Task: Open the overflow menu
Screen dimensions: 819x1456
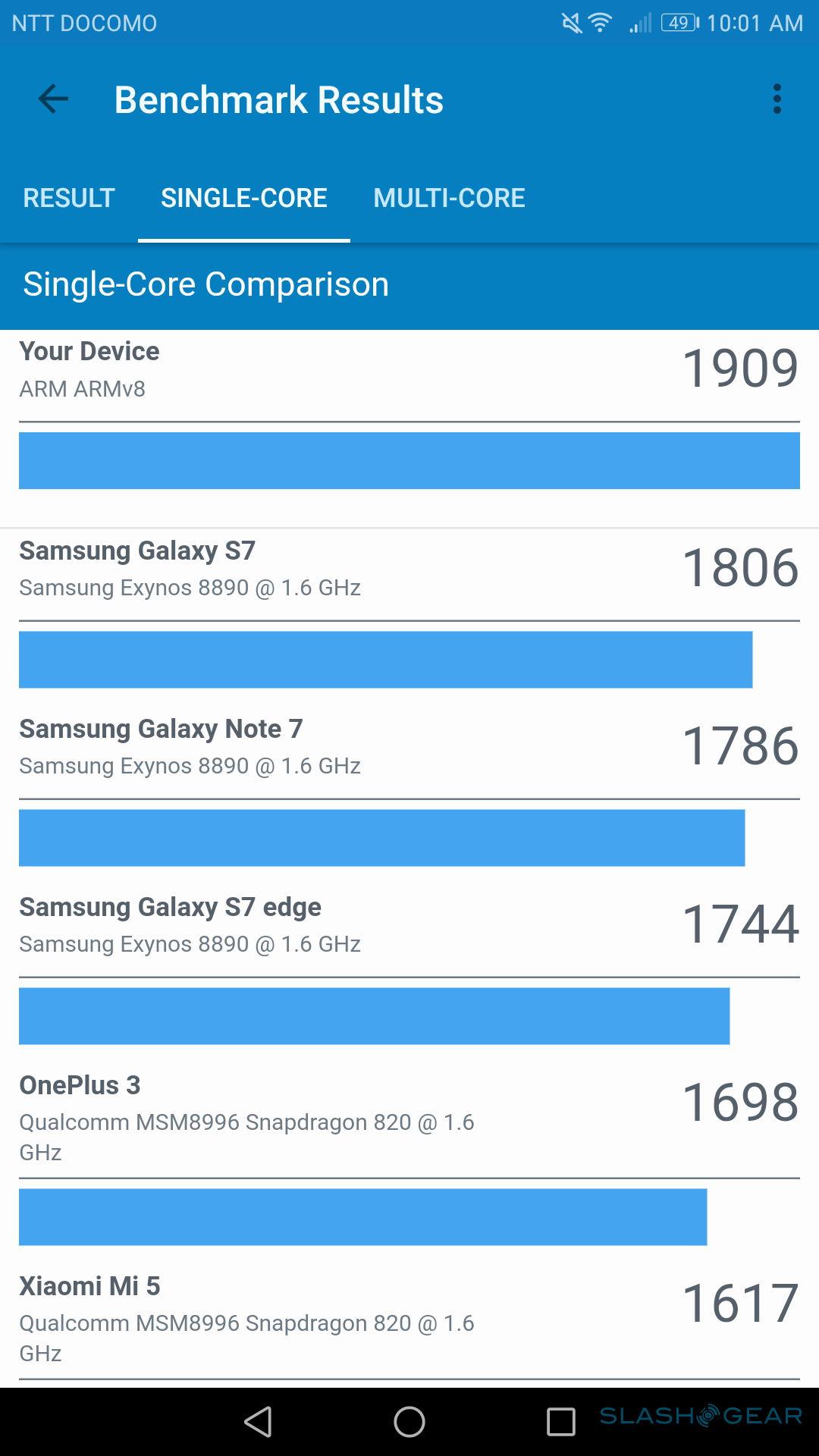Action: pyautogui.click(x=777, y=99)
